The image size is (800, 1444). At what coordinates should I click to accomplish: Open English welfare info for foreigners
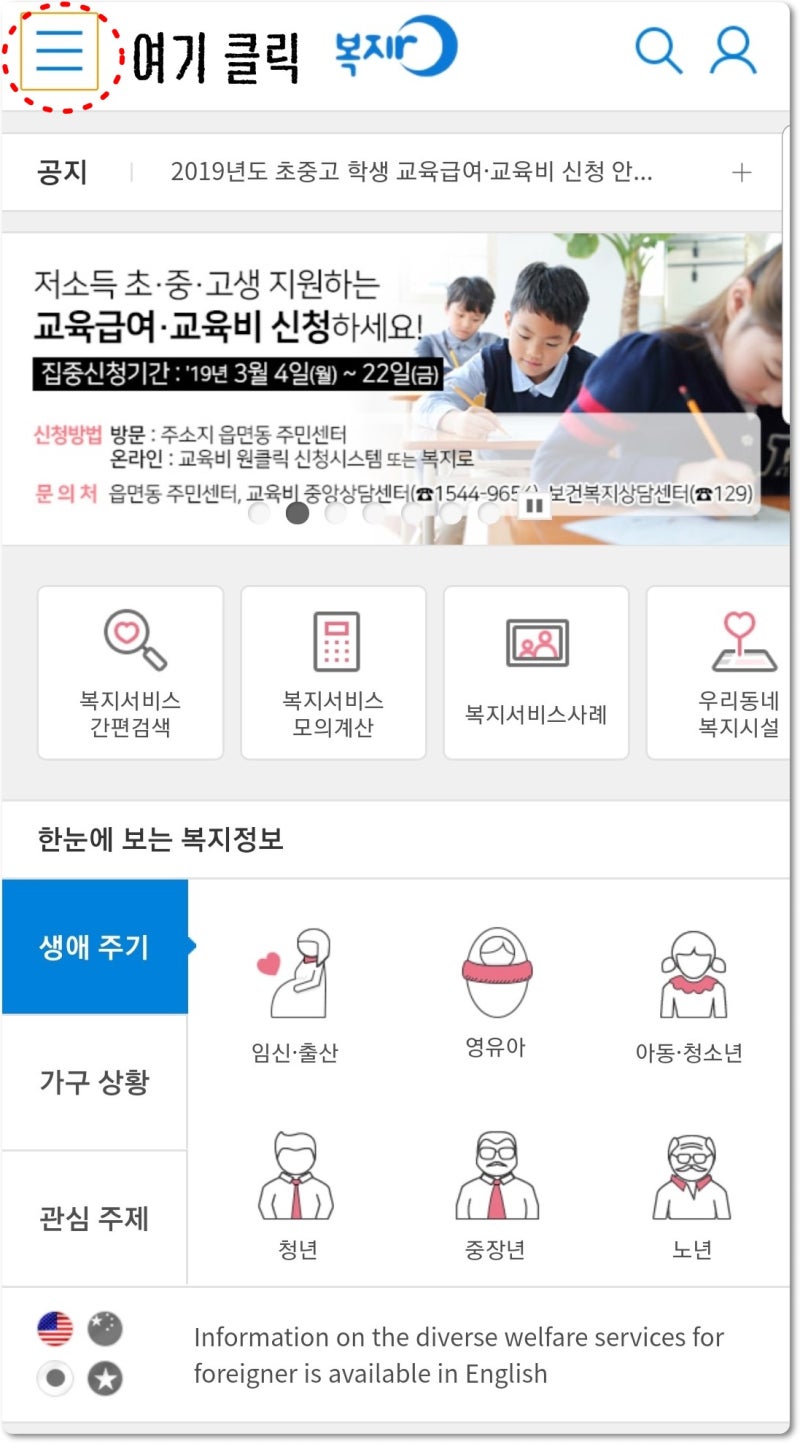pyautogui.click(x=459, y=1355)
